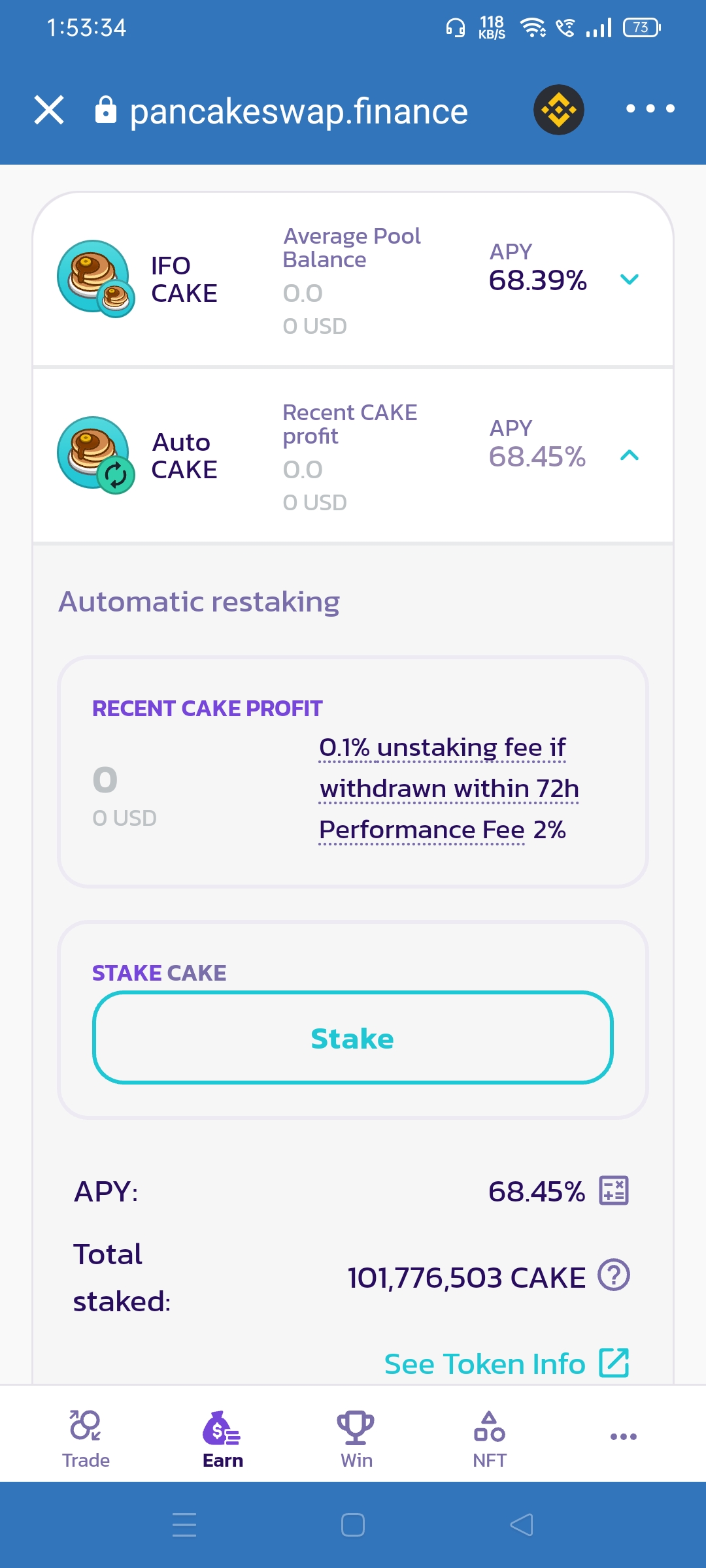
Task: Open the Binance chain network icon
Action: (558, 110)
